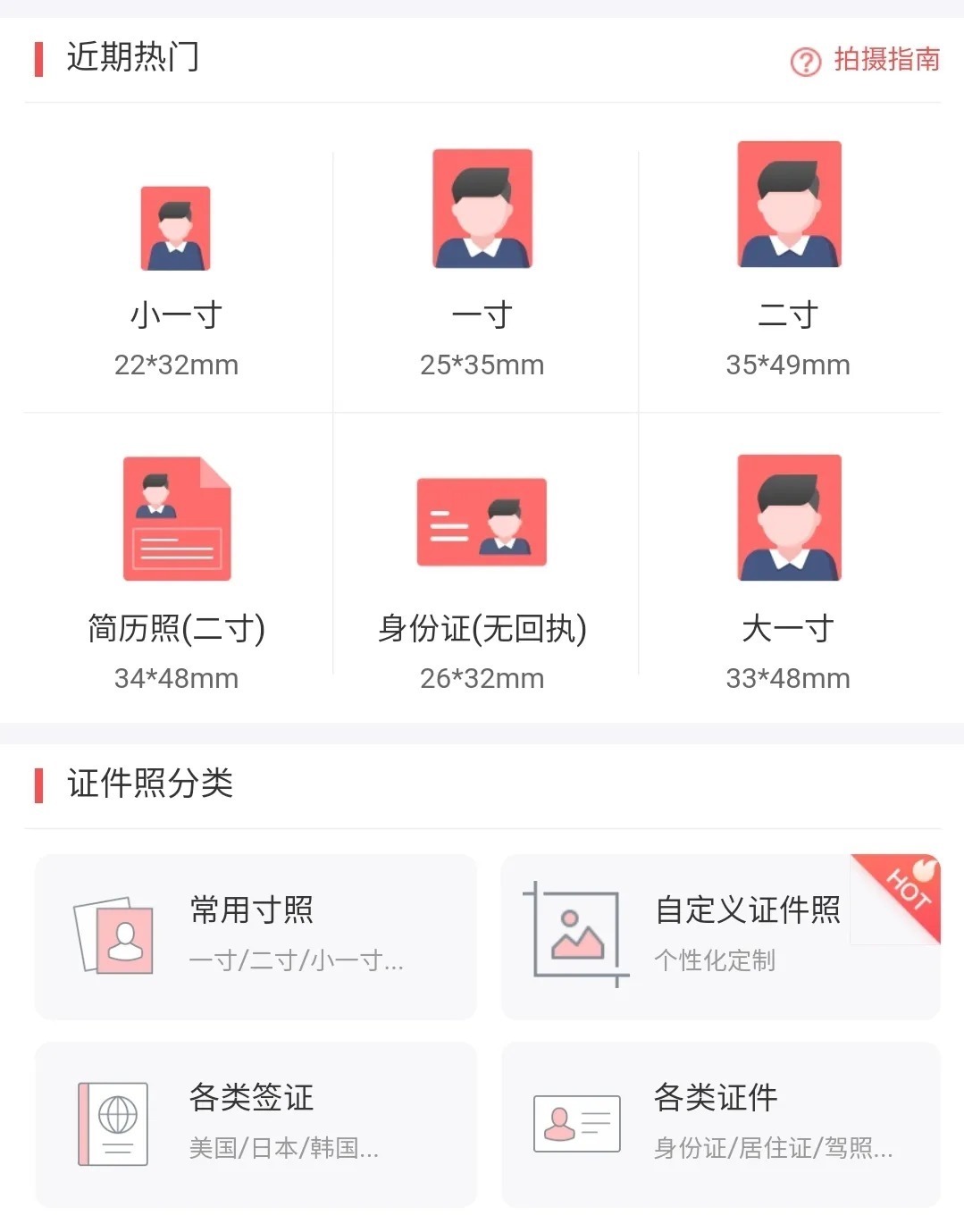The image size is (964, 1232).
Task: Select 身份证(无回执) ID photo option
Action: [482, 576]
